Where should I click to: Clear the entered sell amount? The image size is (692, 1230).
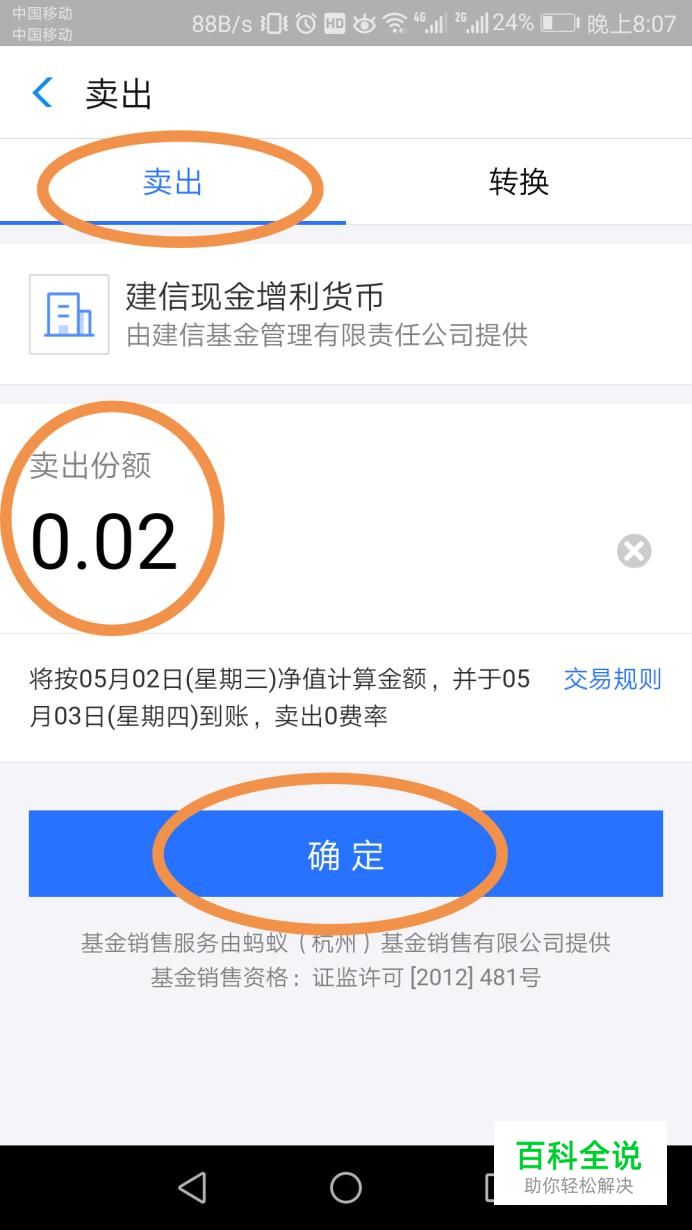pyautogui.click(x=634, y=551)
